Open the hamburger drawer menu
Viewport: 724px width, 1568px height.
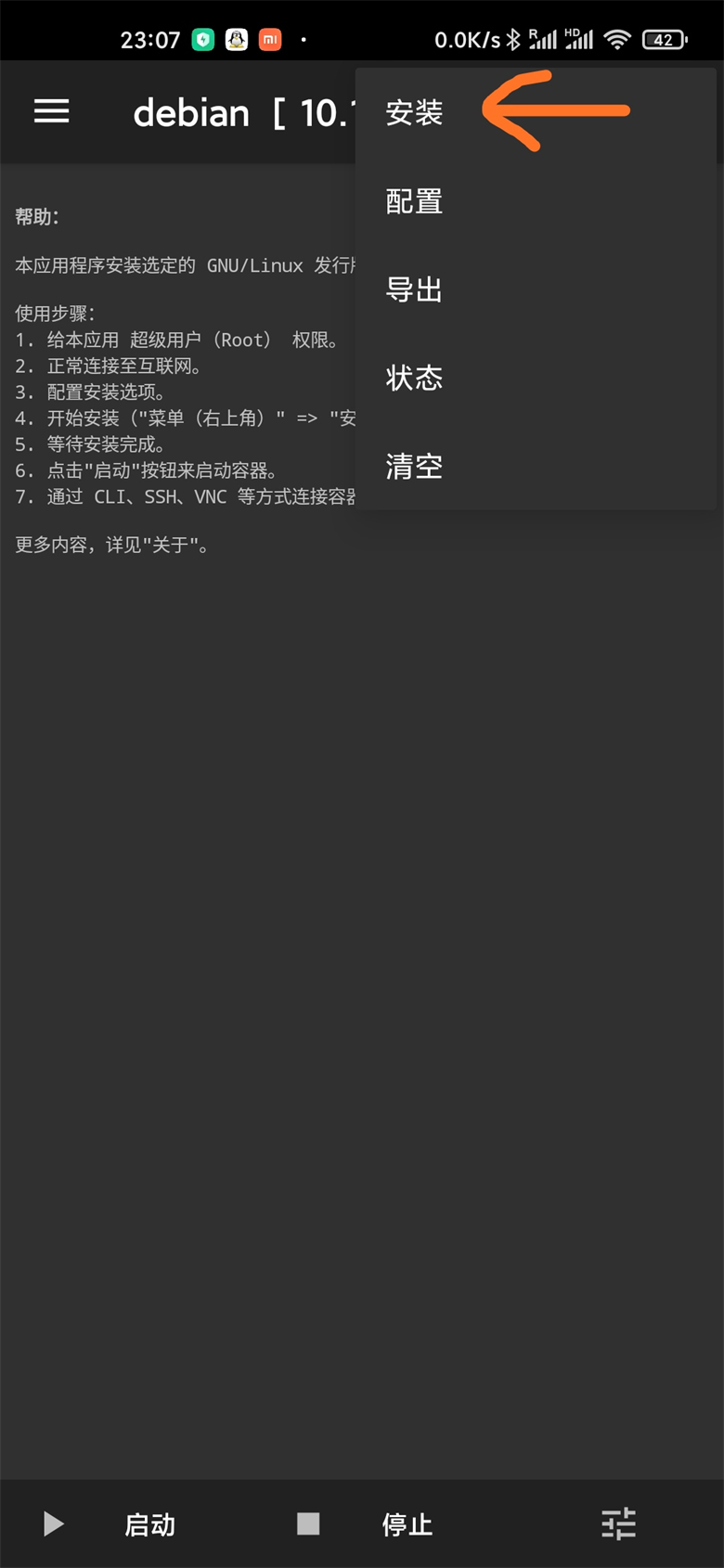tap(52, 112)
